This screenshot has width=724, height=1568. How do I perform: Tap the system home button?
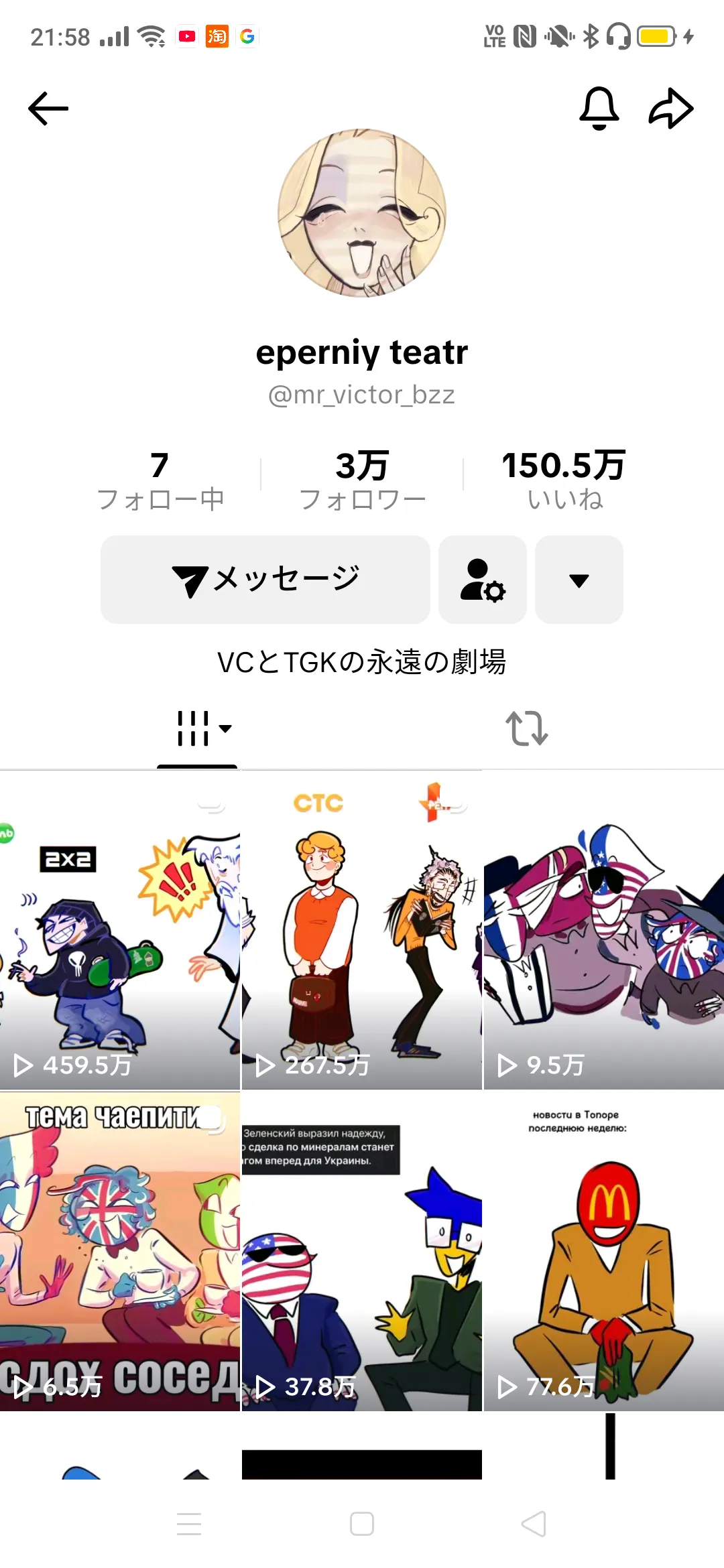pos(362,1524)
